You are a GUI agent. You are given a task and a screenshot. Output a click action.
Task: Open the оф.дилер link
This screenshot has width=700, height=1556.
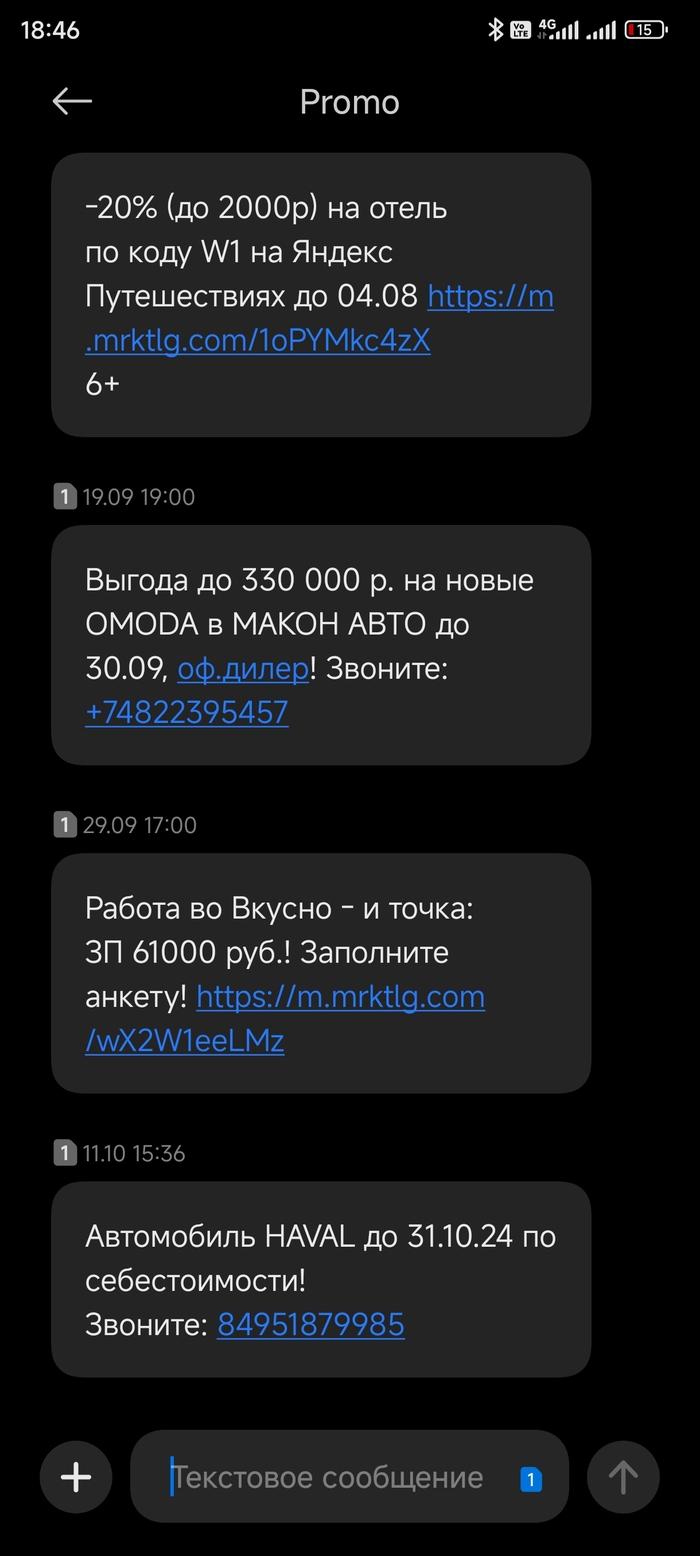pyautogui.click(x=243, y=668)
